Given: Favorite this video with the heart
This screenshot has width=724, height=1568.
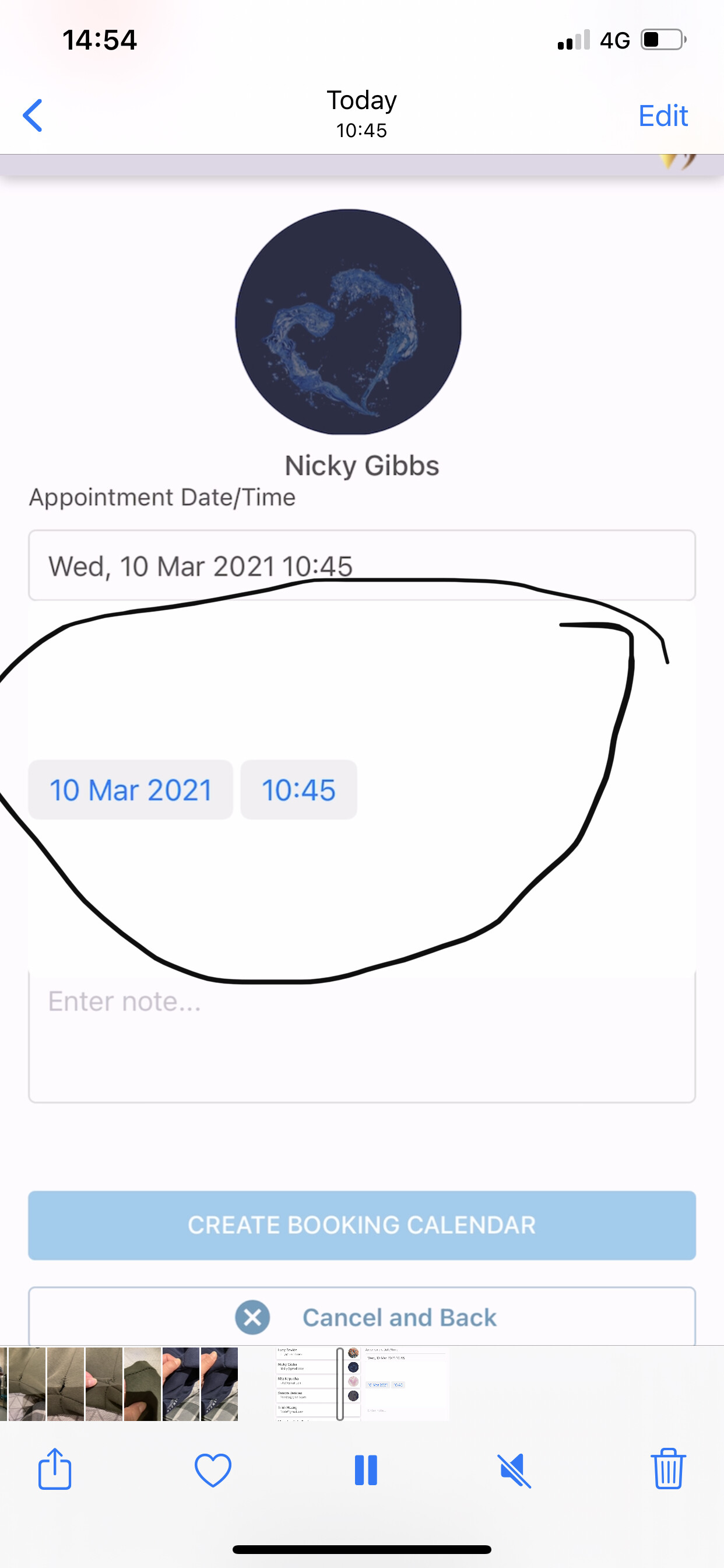Looking at the screenshot, I should tap(213, 1469).
